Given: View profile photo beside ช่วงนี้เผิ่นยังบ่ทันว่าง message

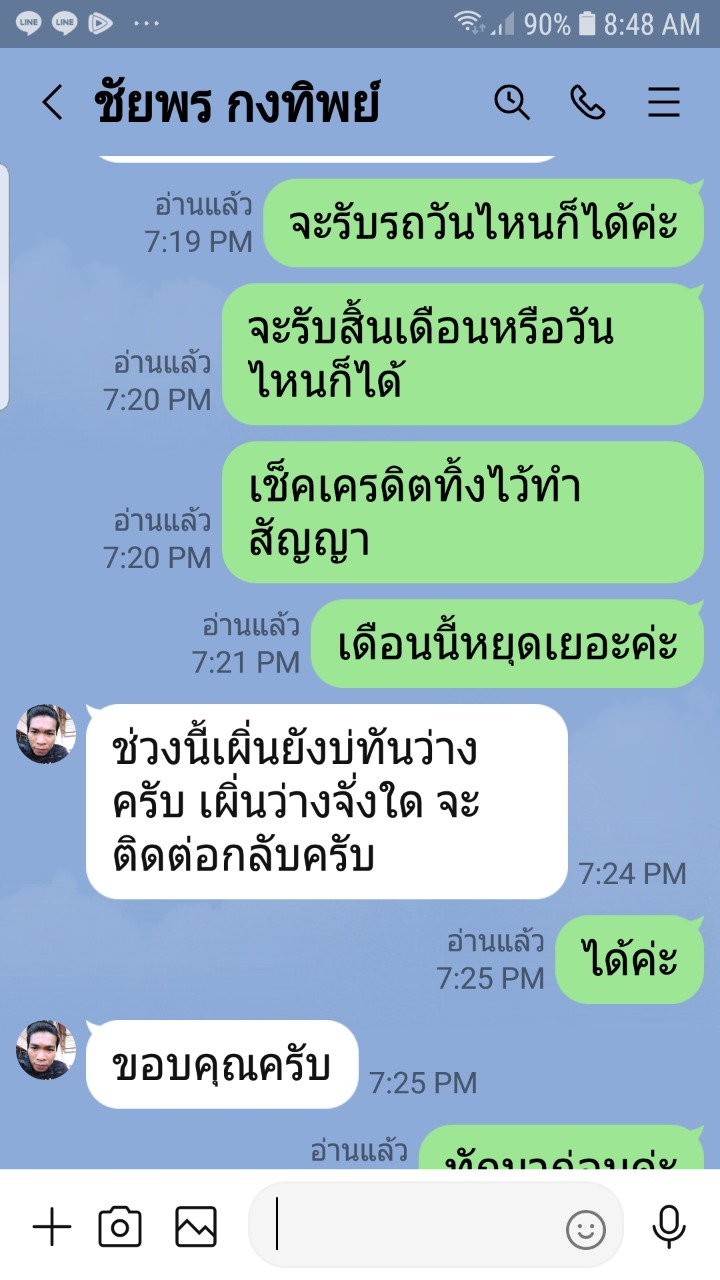Looking at the screenshot, I should point(46,734).
